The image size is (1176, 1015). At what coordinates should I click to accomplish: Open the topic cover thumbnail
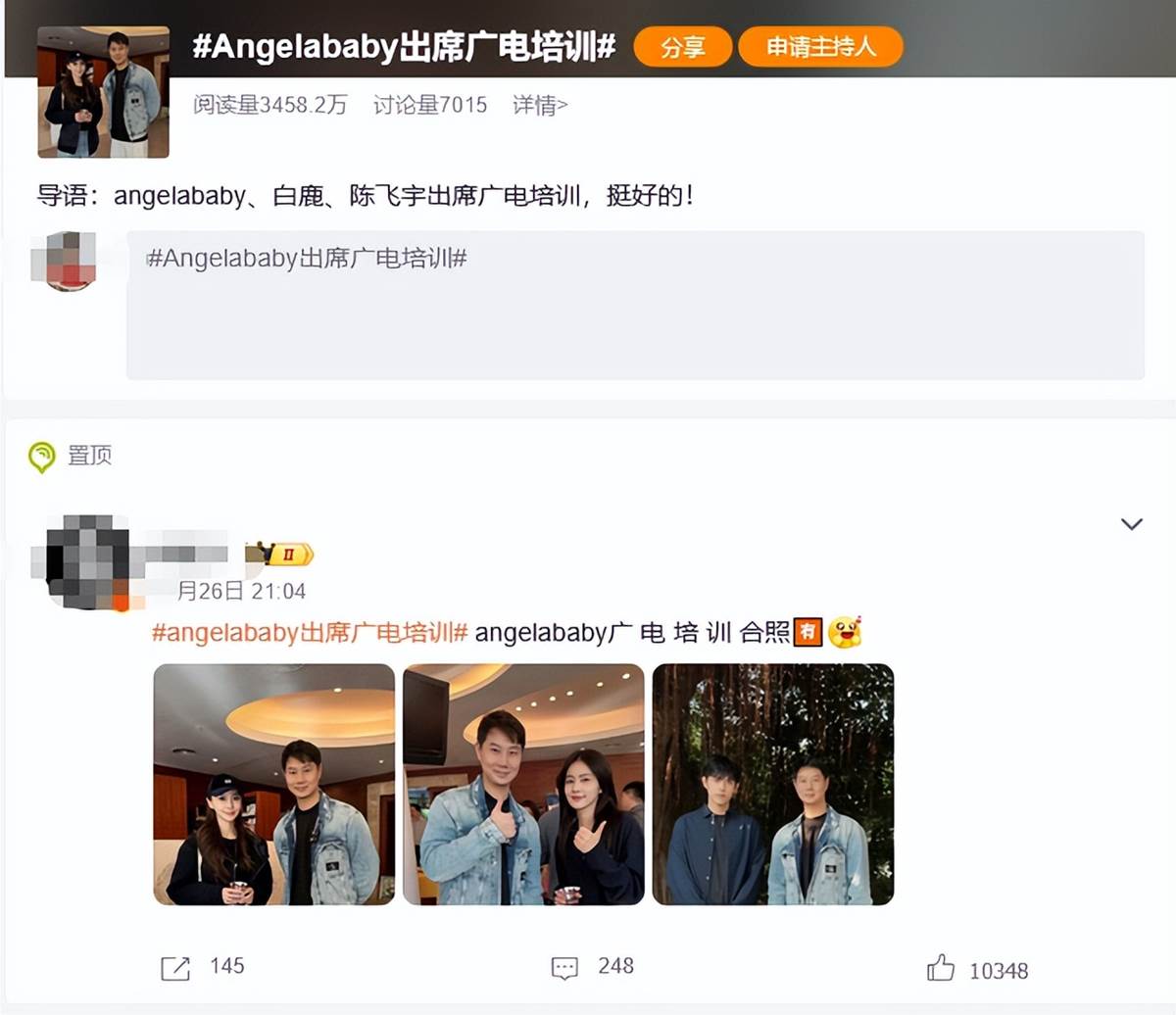tap(103, 92)
